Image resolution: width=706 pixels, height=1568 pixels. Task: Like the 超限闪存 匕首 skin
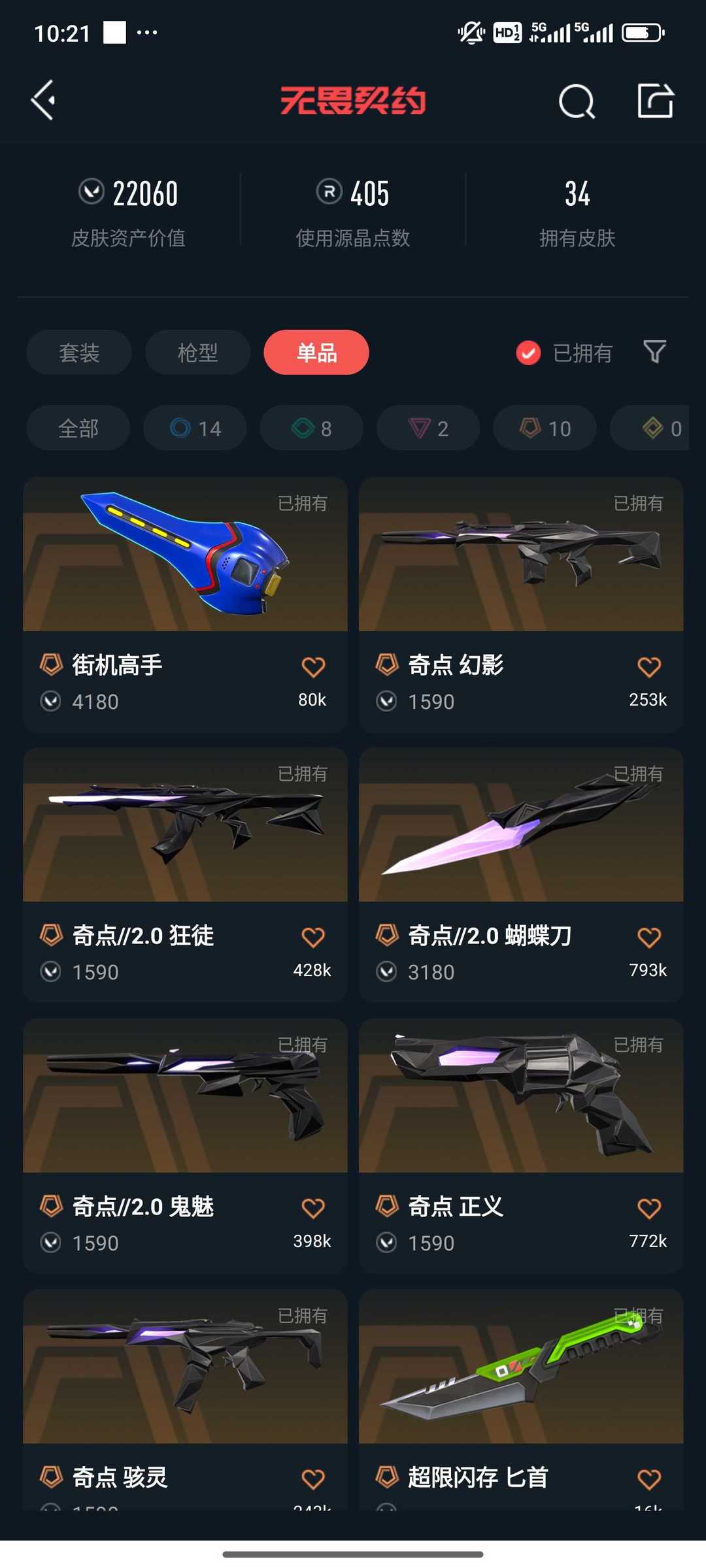click(x=649, y=1479)
